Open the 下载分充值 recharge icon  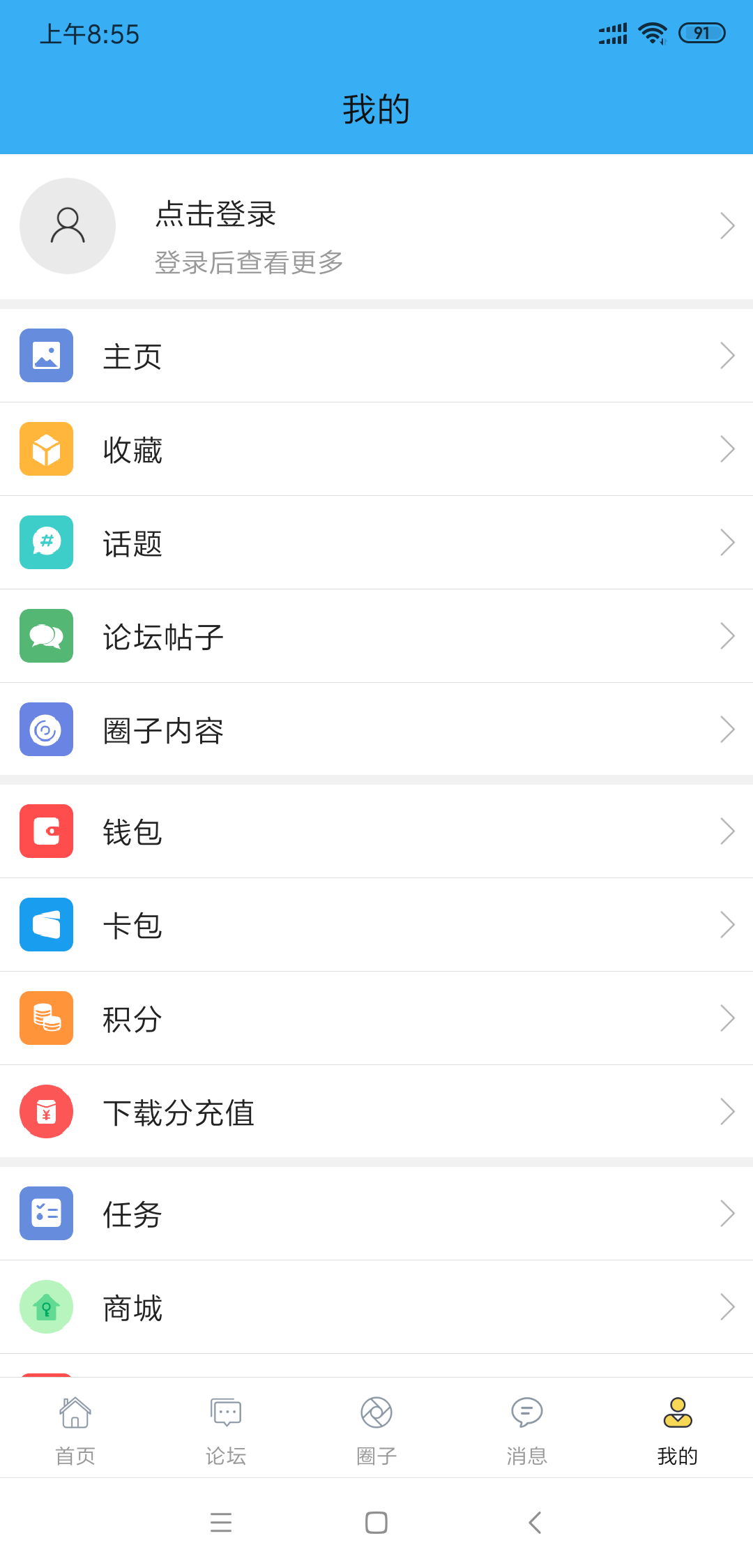(x=46, y=1112)
